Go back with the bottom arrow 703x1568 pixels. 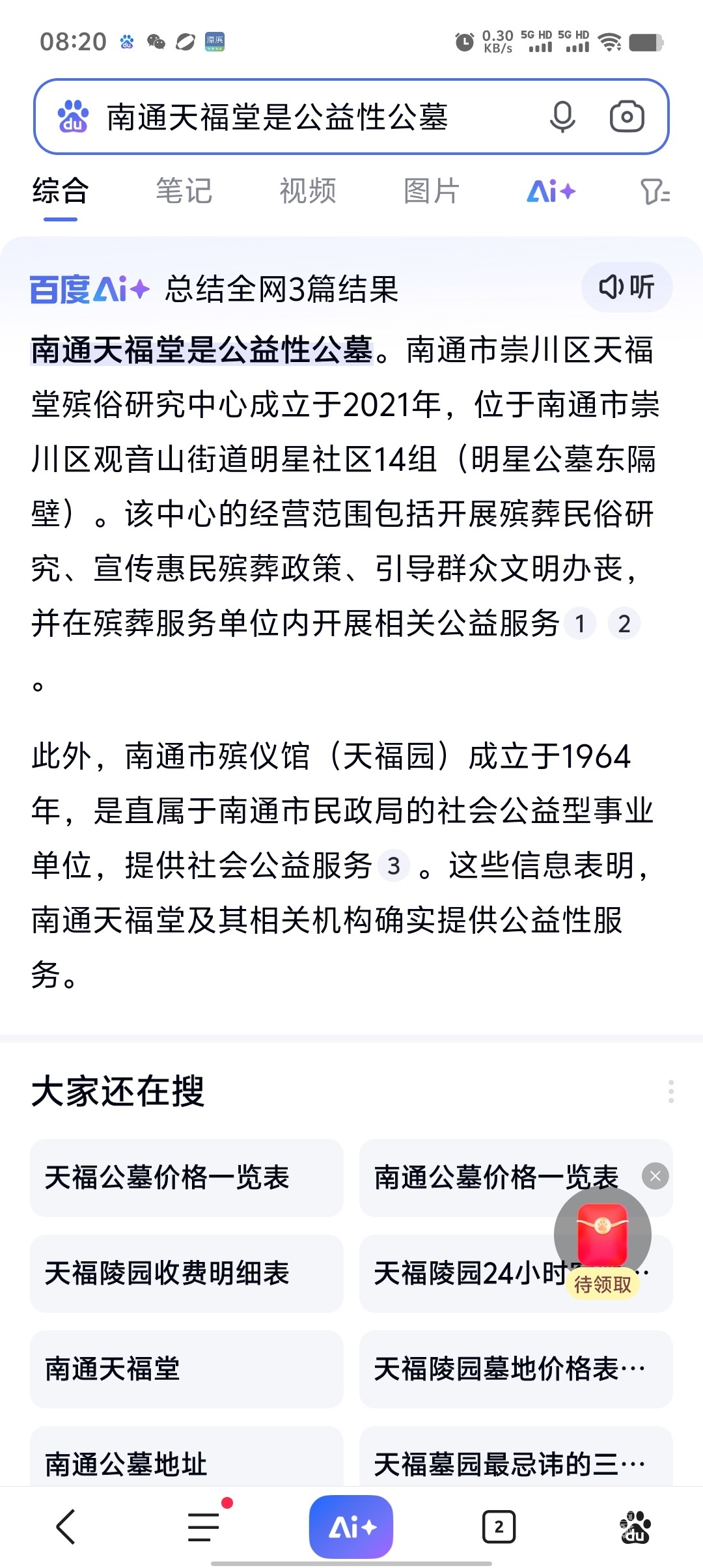pos(66,1526)
